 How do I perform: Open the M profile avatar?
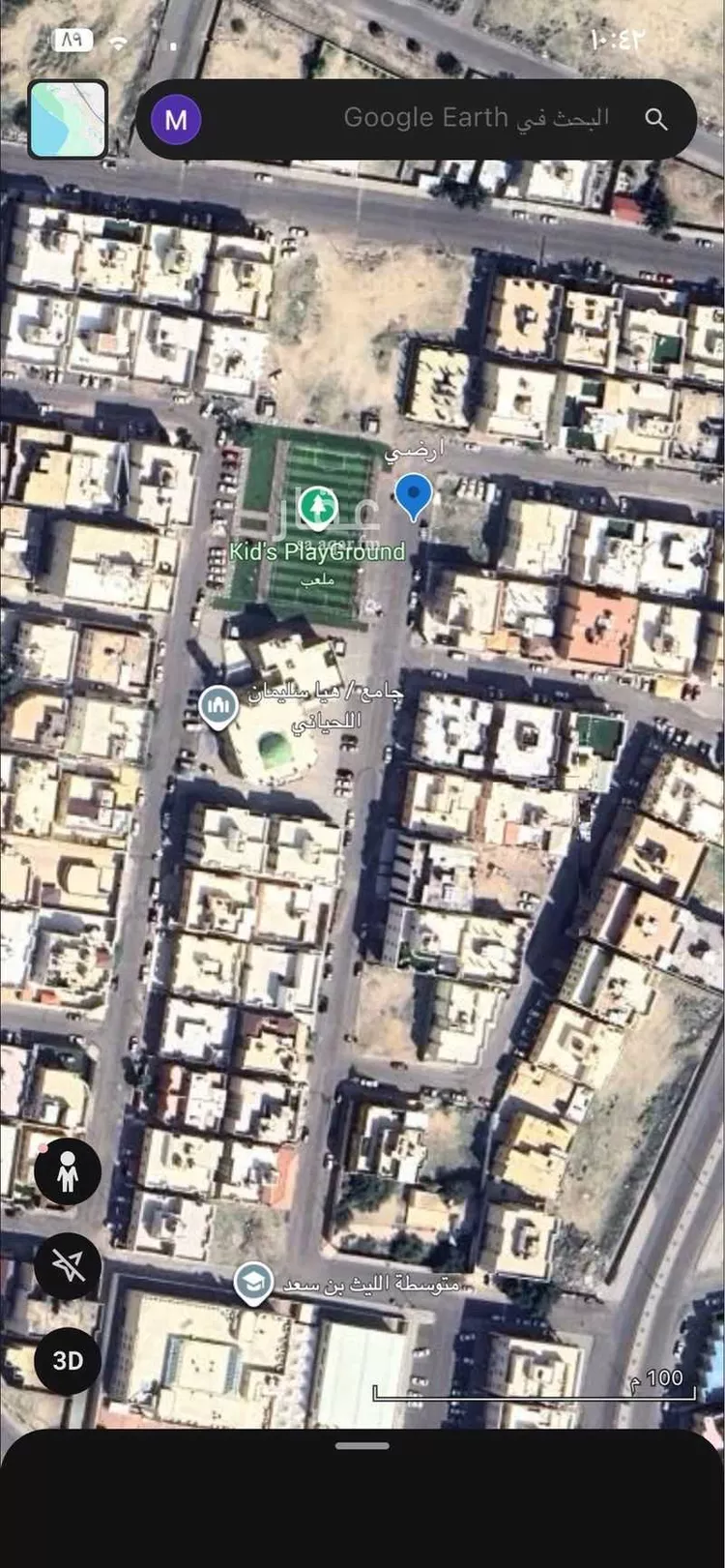[x=176, y=120]
